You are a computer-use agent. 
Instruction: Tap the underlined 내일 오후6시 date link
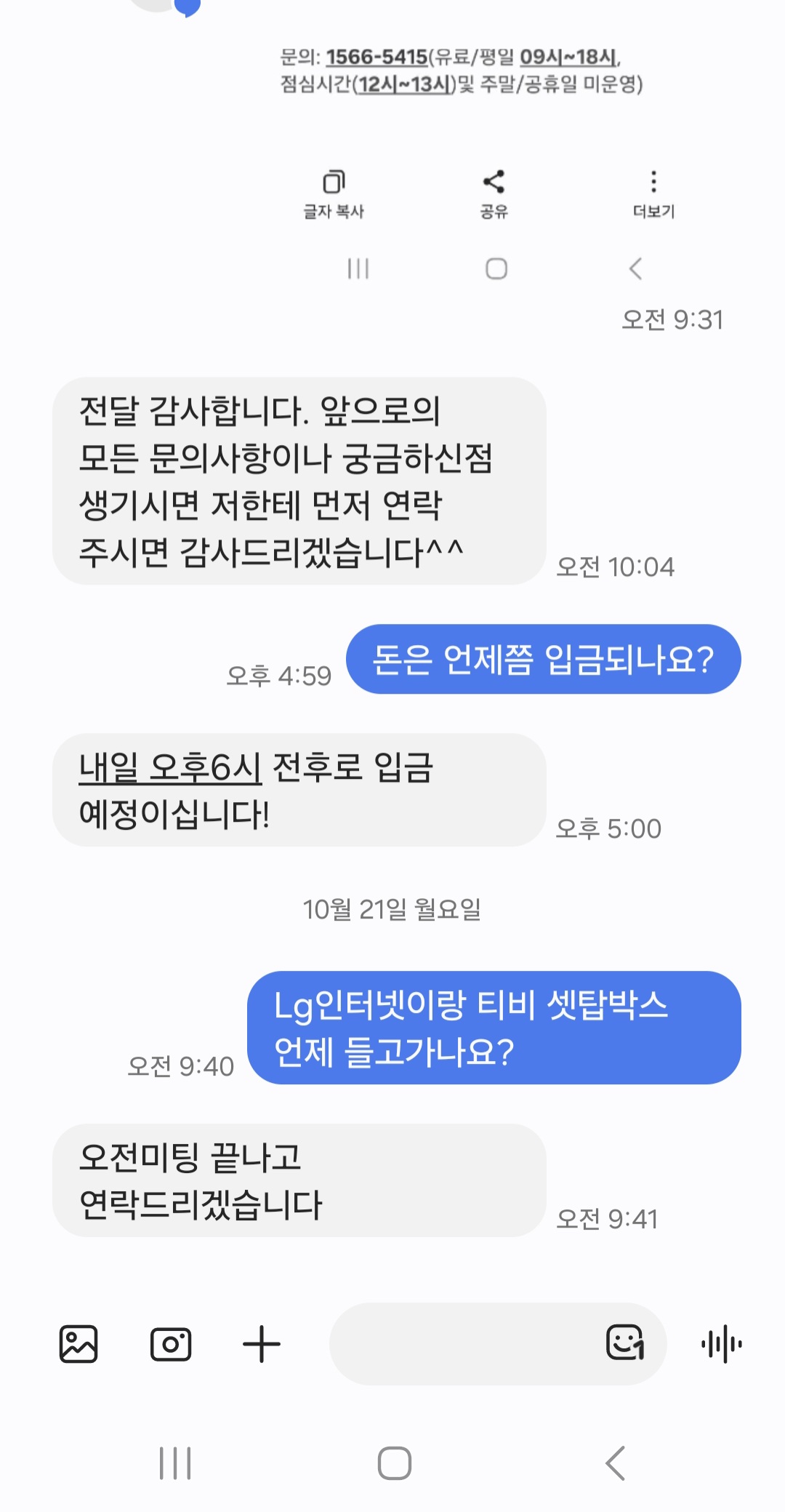(x=170, y=768)
